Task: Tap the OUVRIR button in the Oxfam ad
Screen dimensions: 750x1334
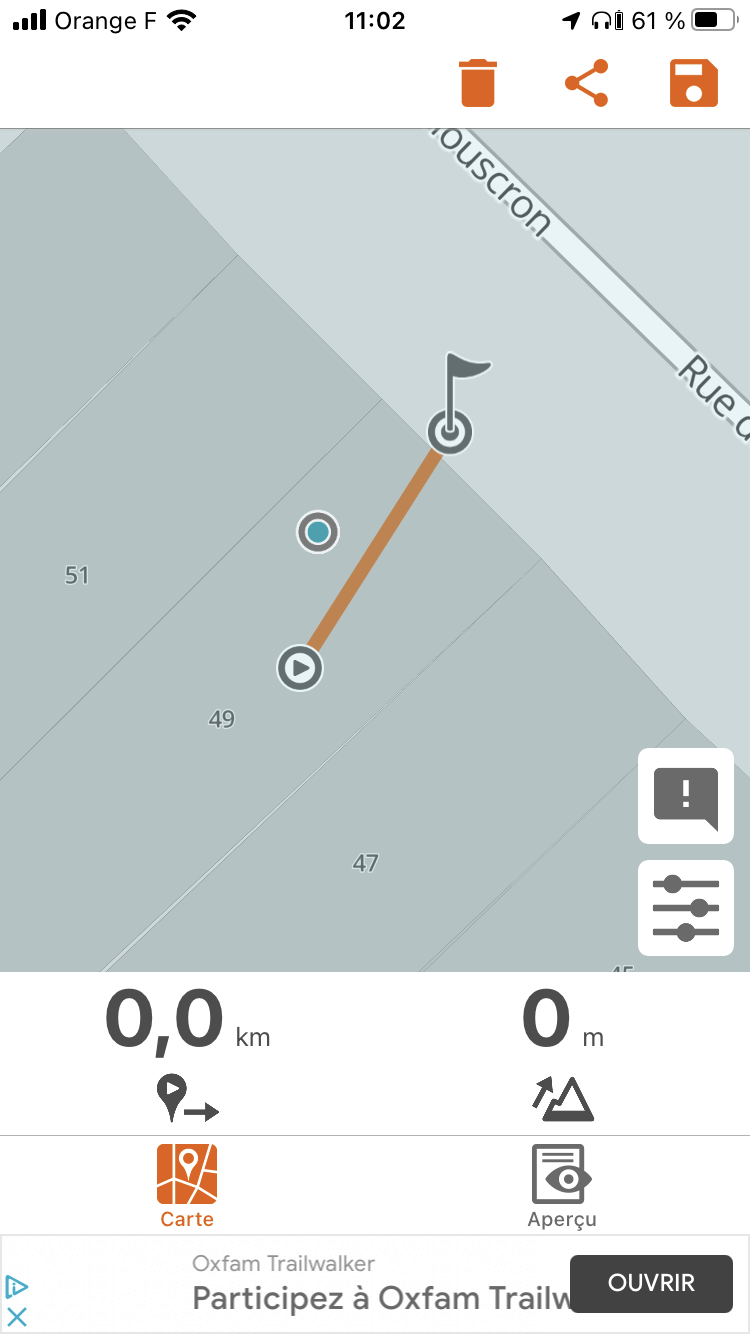Action: (651, 1283)
